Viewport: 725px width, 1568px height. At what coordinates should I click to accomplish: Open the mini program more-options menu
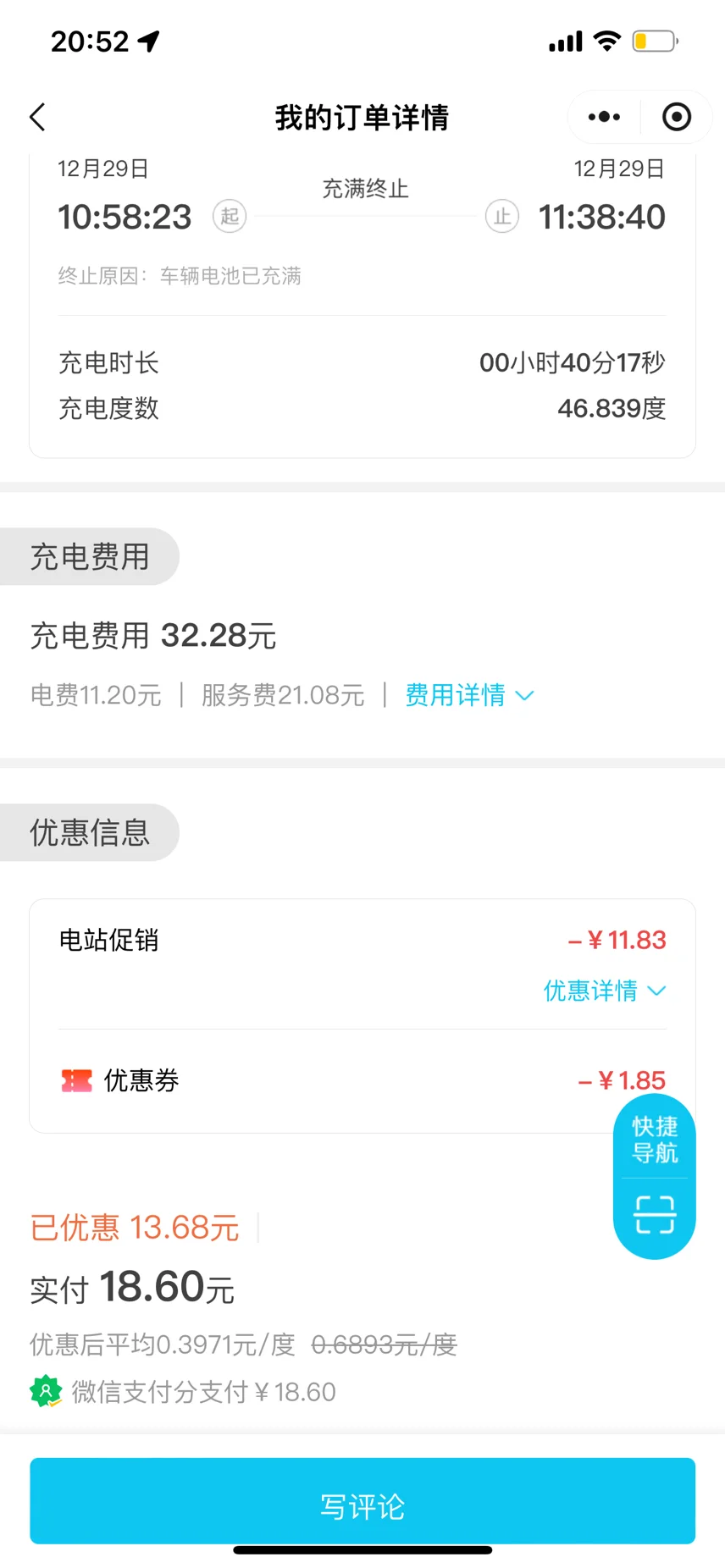point(604,117)
